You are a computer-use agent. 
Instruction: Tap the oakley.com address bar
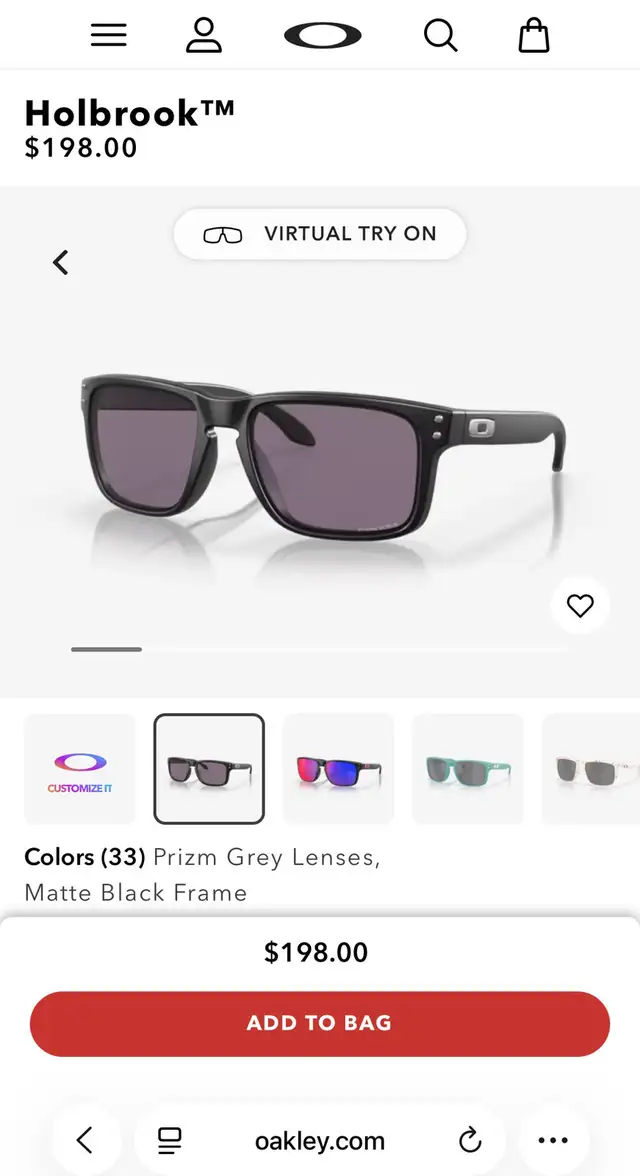pos(320,1140)
